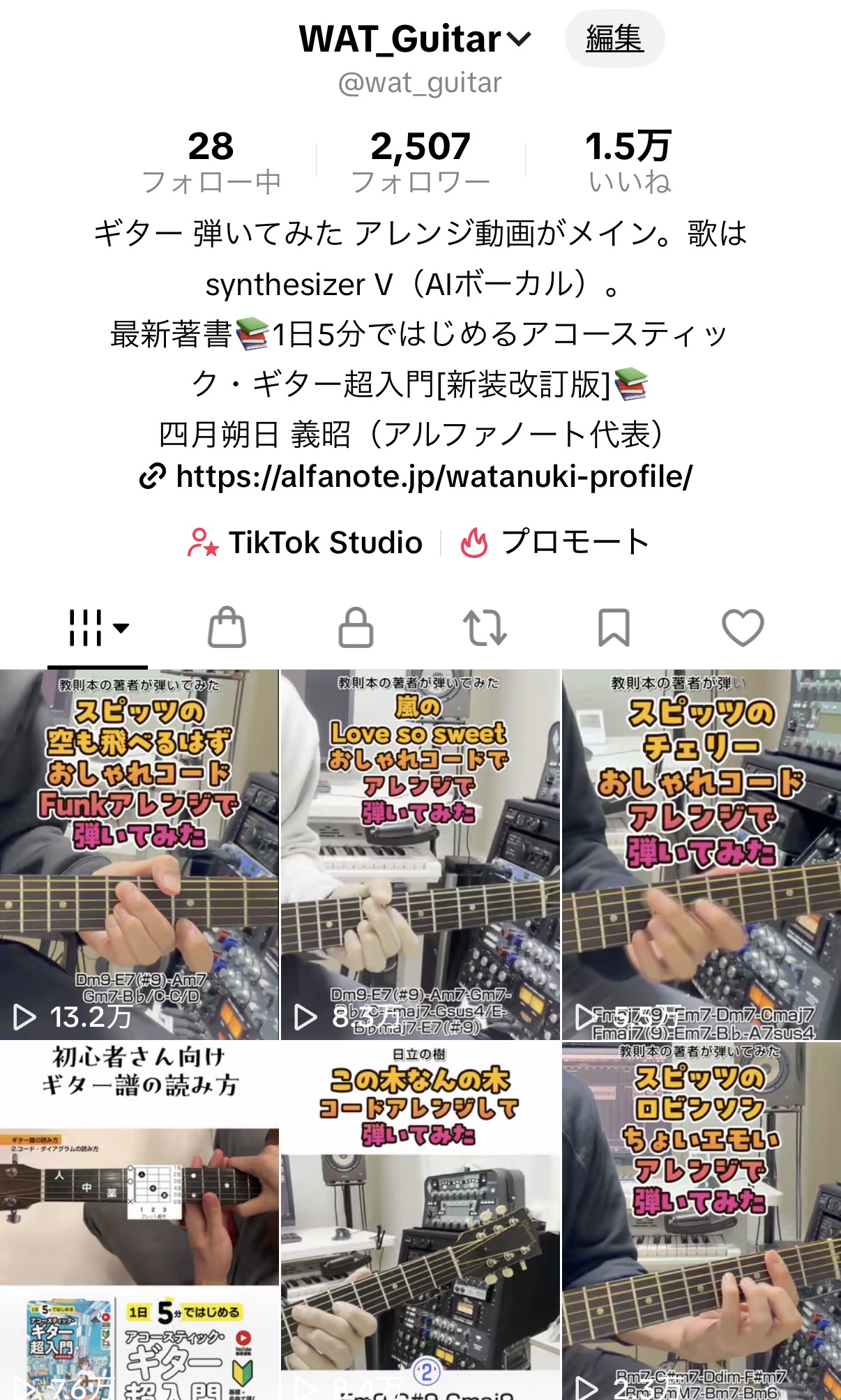Image resolution: width=841 pixels, height=1400 pixels.
Task: Play the スピッツ ロビンソン arrangement video
Action: (702, 1221)
